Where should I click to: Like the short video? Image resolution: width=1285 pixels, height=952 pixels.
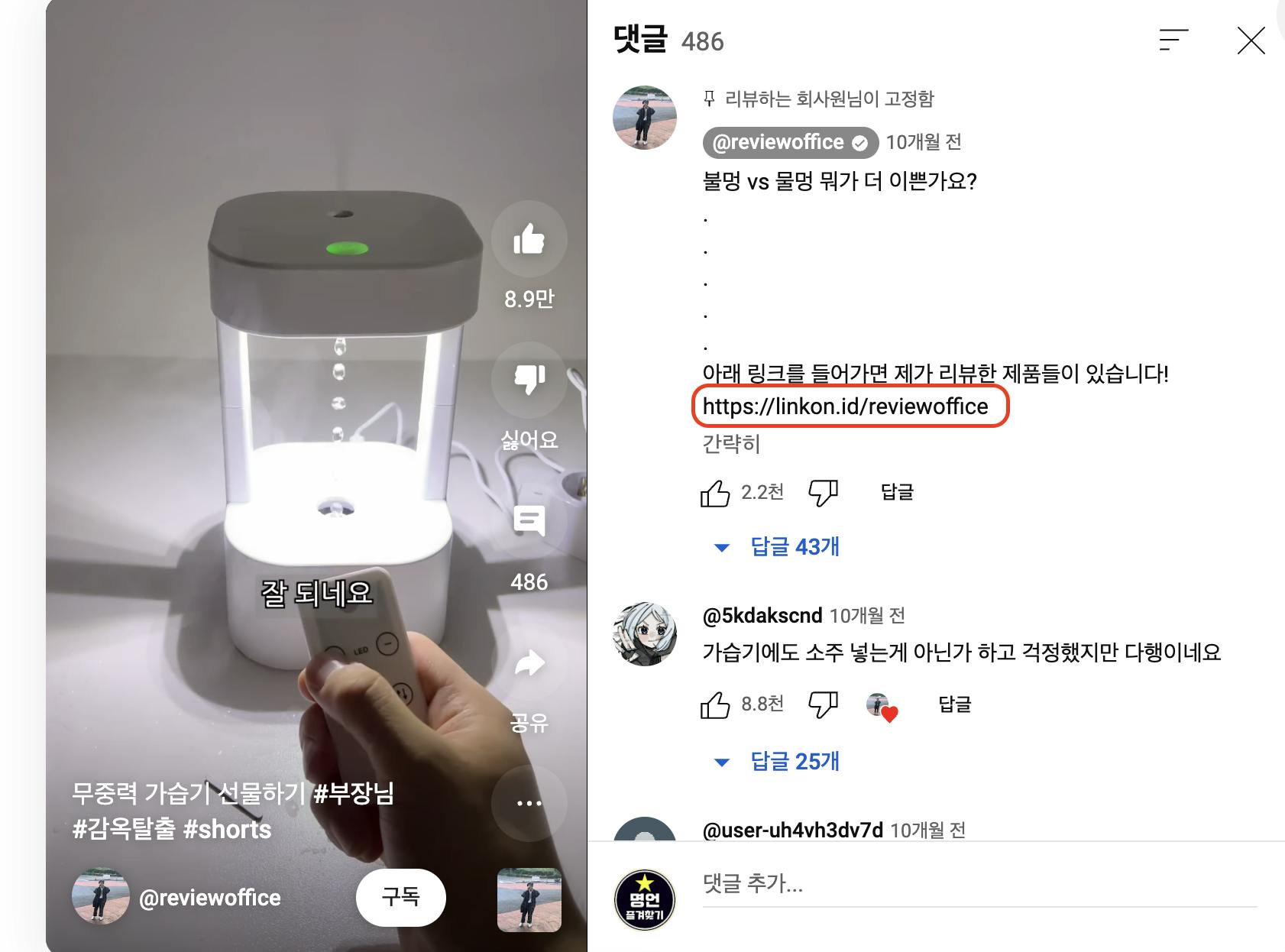[529, 239]
